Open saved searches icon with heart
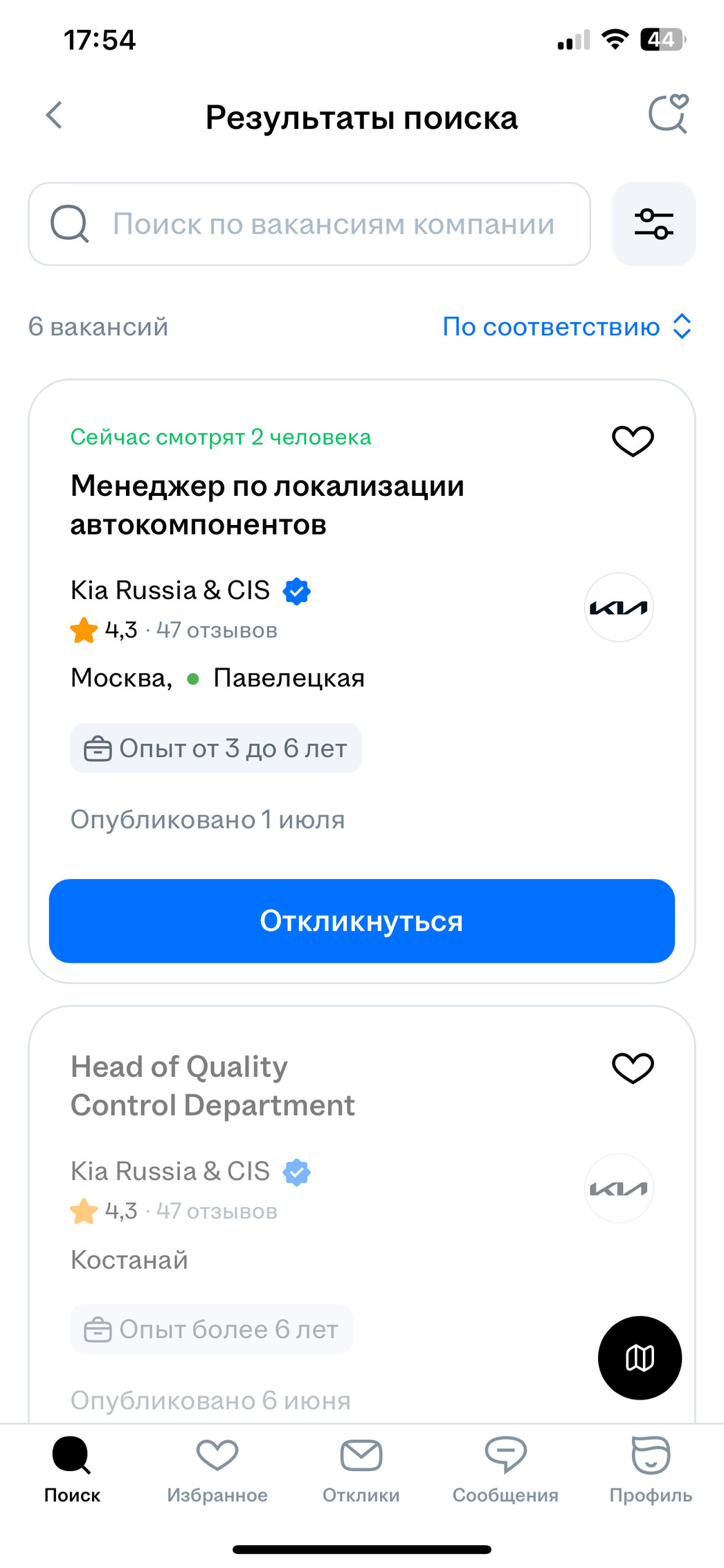The width and height of the screenshot is (724, 1568). [x=668, y=114]
